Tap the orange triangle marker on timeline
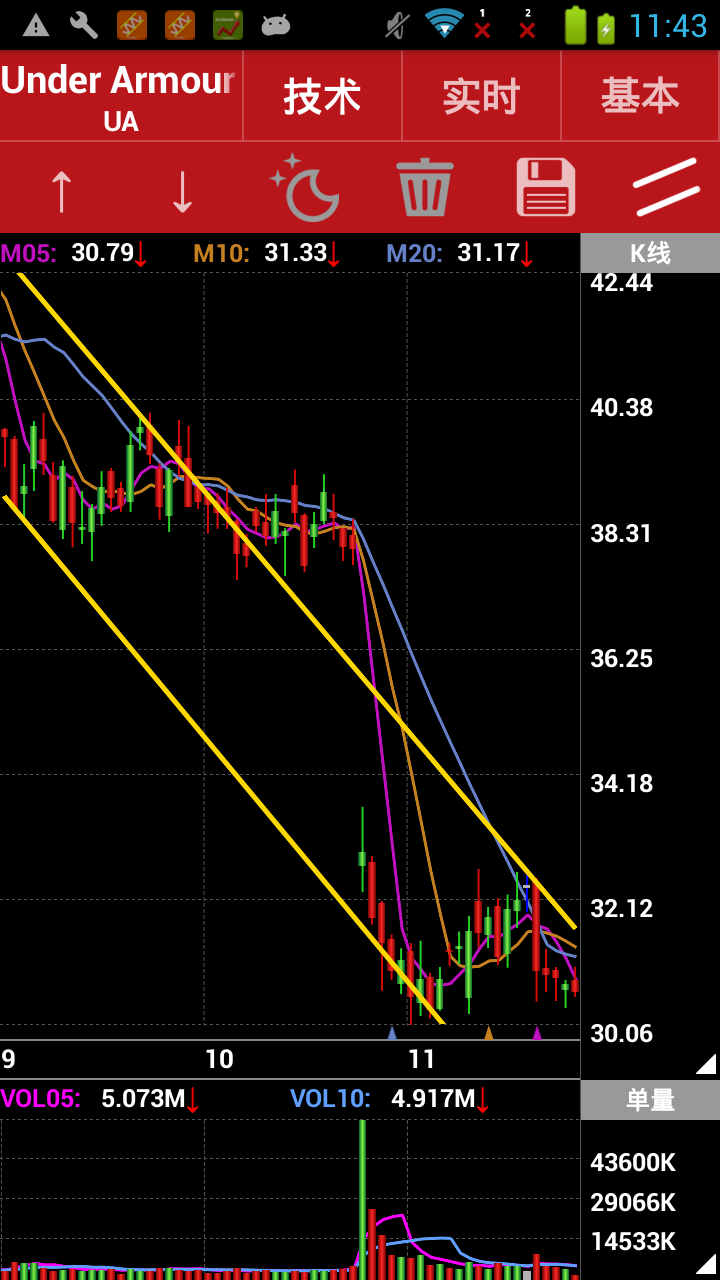 click(x=489, y=1032)
